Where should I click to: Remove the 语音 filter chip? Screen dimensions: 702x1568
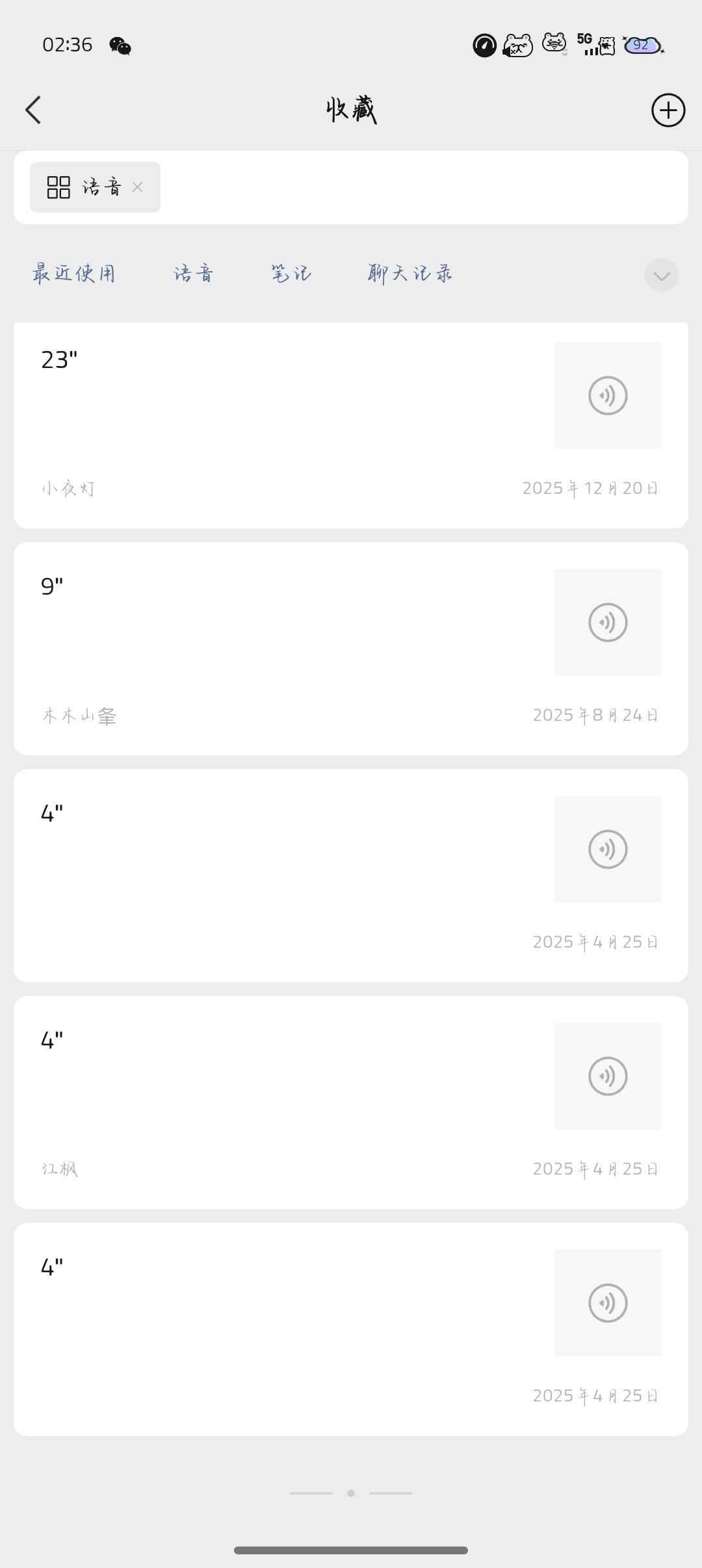(137, 187)
